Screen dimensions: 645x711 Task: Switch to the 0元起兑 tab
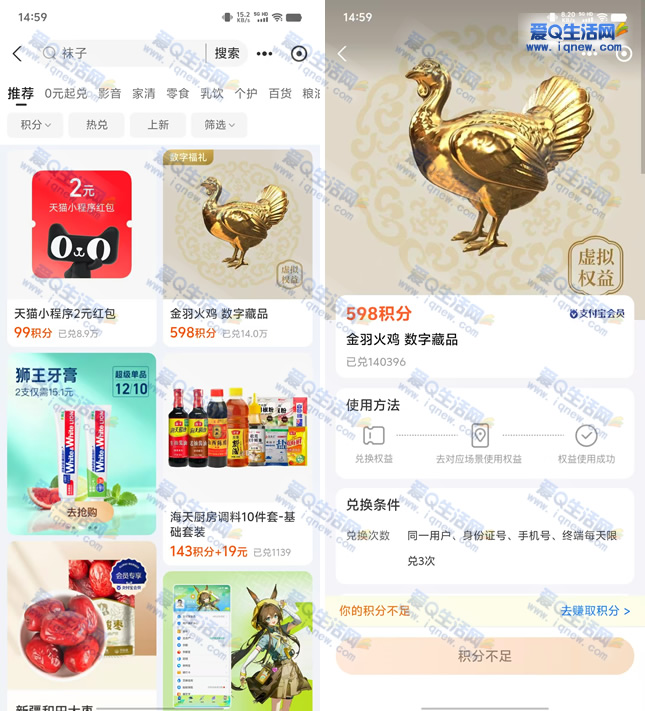pyautogui.click(x=65, y=93)
